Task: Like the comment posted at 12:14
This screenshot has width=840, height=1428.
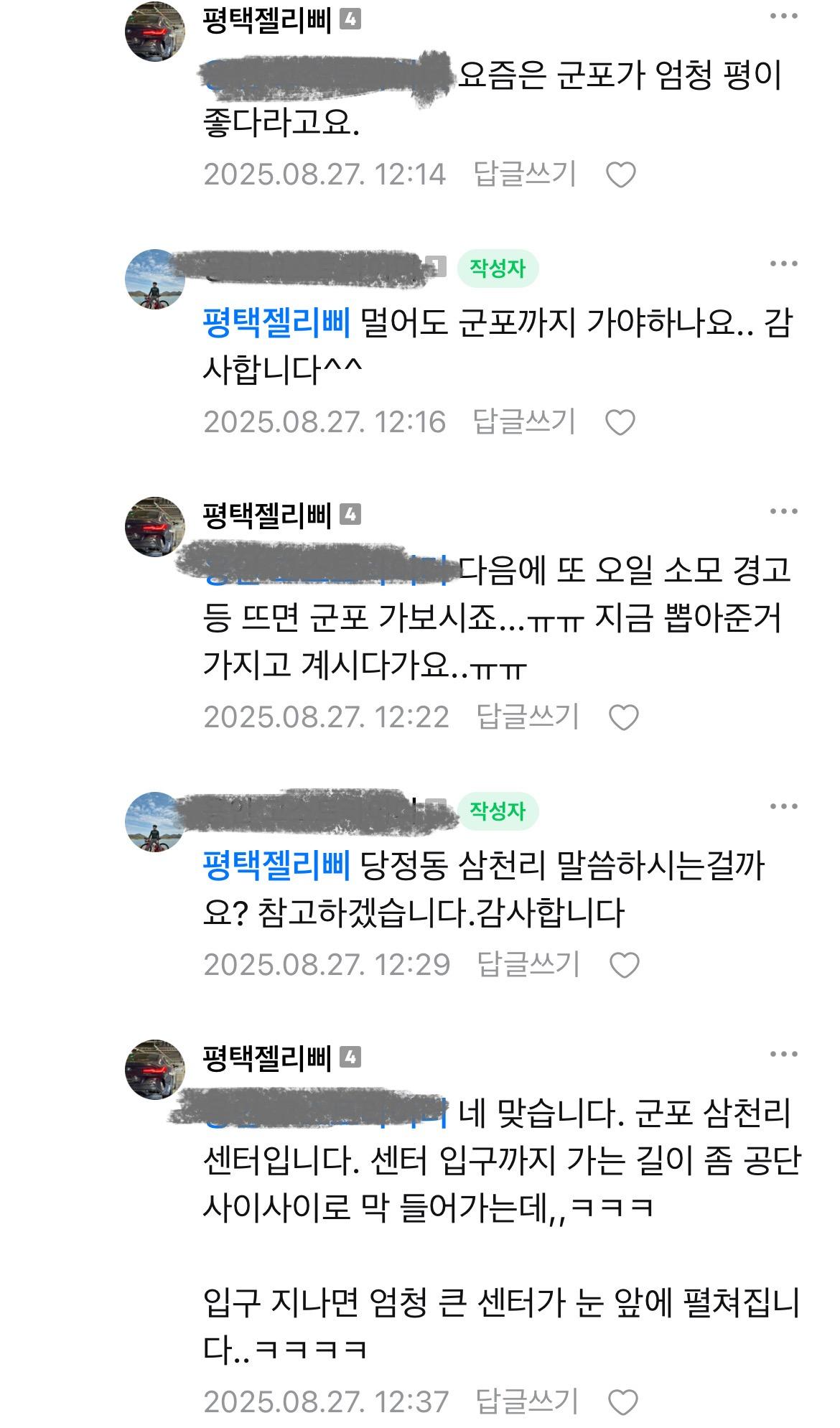Action: (x=620, y=174)
